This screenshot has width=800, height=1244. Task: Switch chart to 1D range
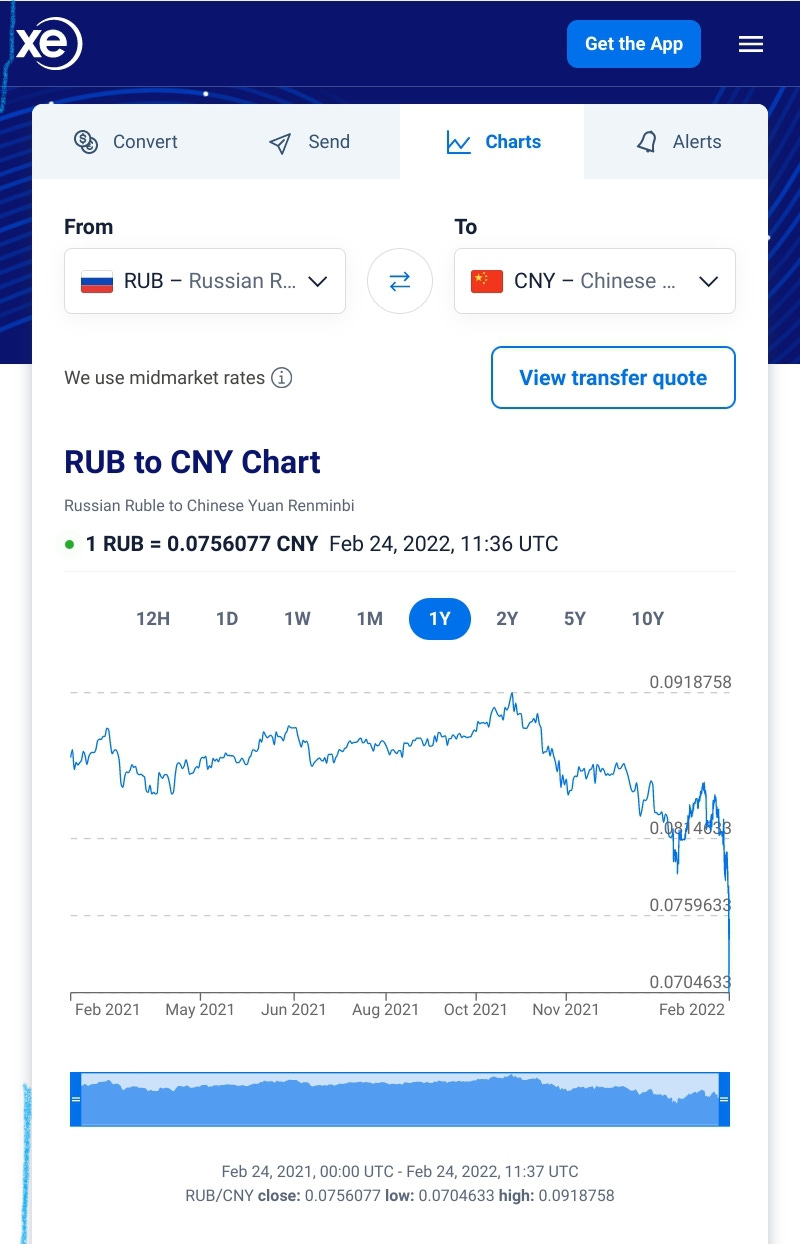(x=227, y=619)
